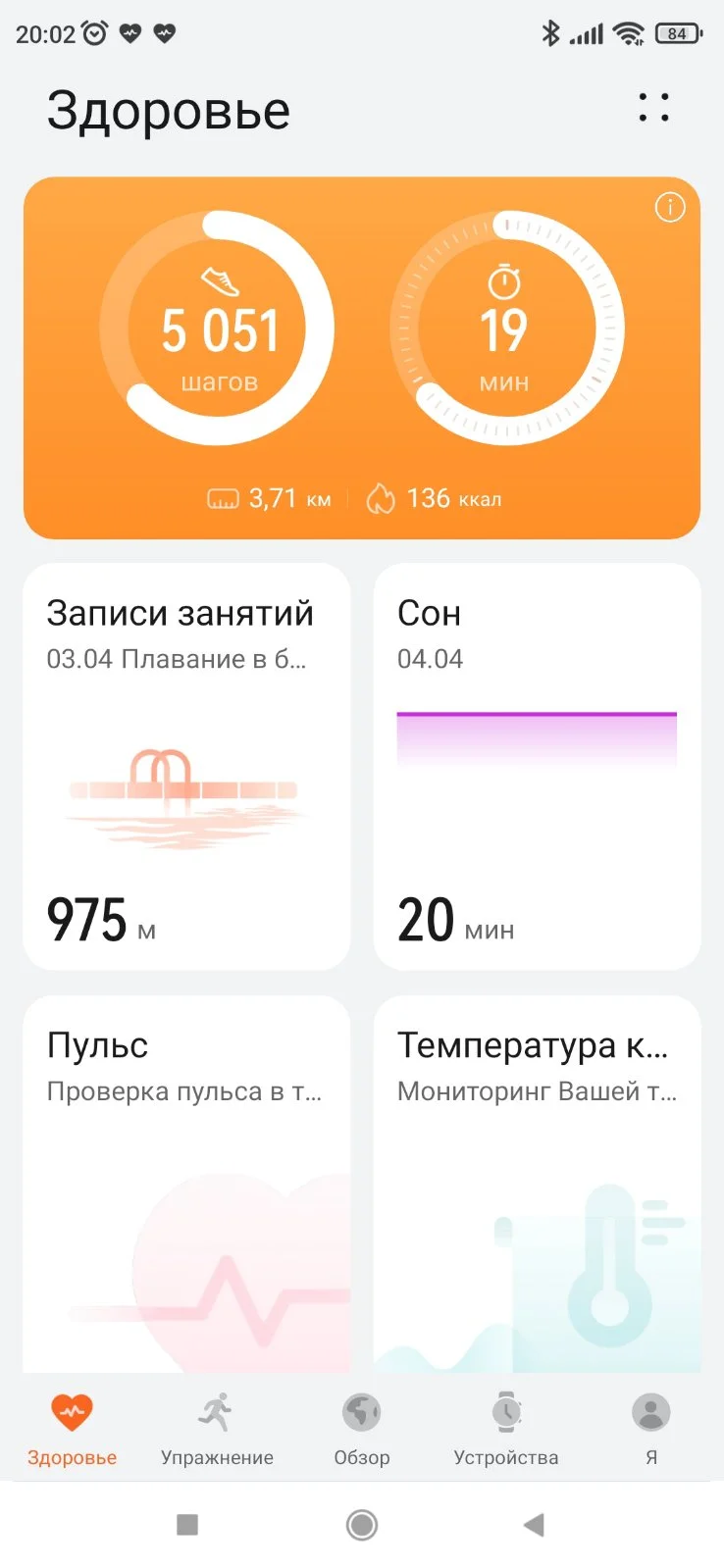
Task: Tap the system back button
Action: tap(534, 1524)
